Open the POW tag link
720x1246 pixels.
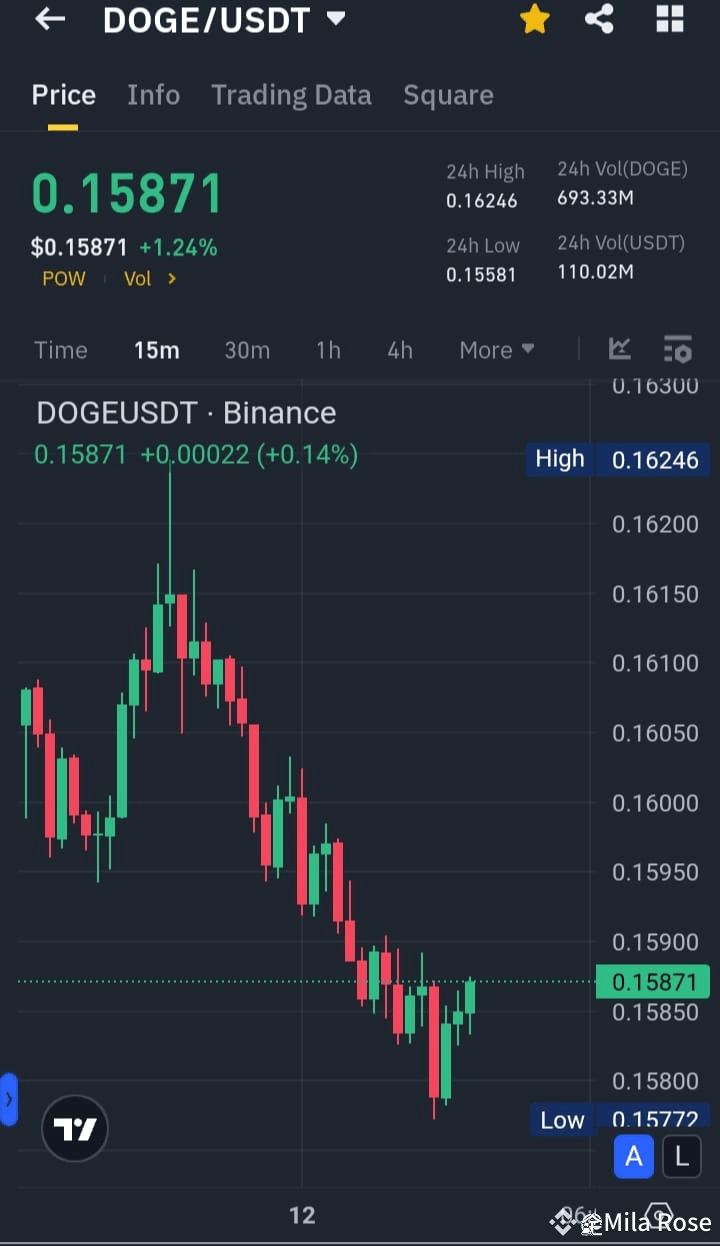[64, 279]
